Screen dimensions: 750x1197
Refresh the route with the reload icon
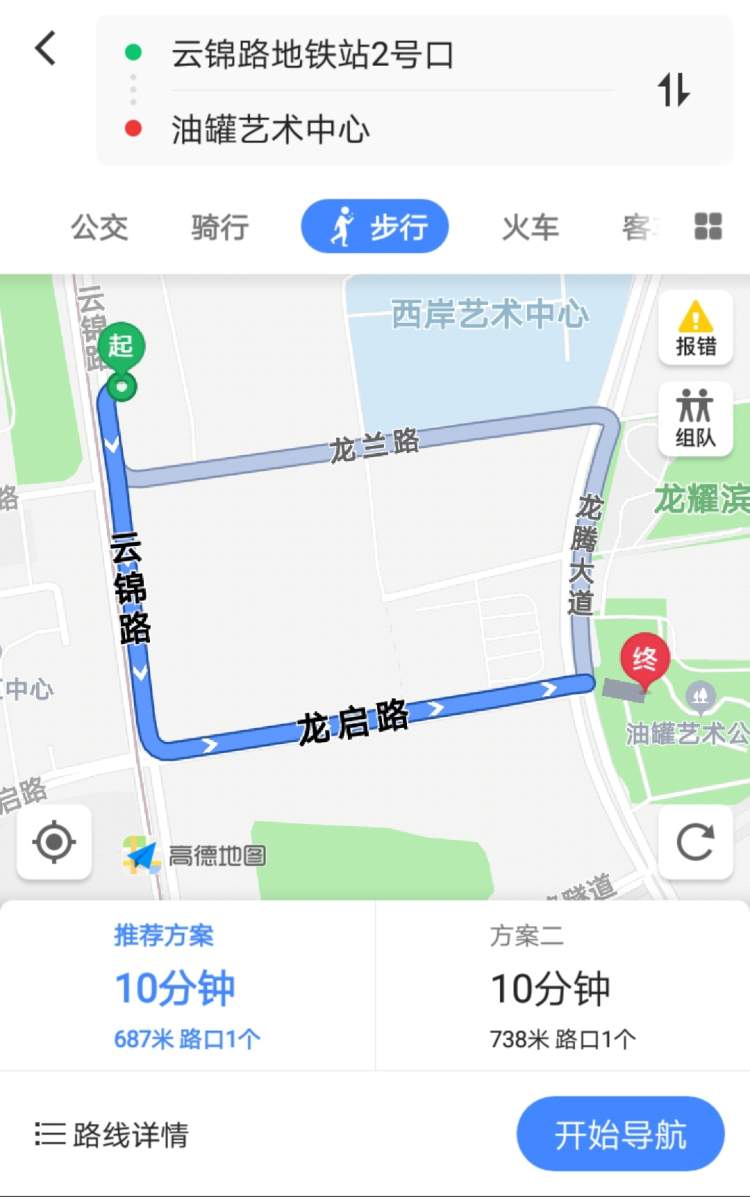pyautogui.click(x=695, y=842)
